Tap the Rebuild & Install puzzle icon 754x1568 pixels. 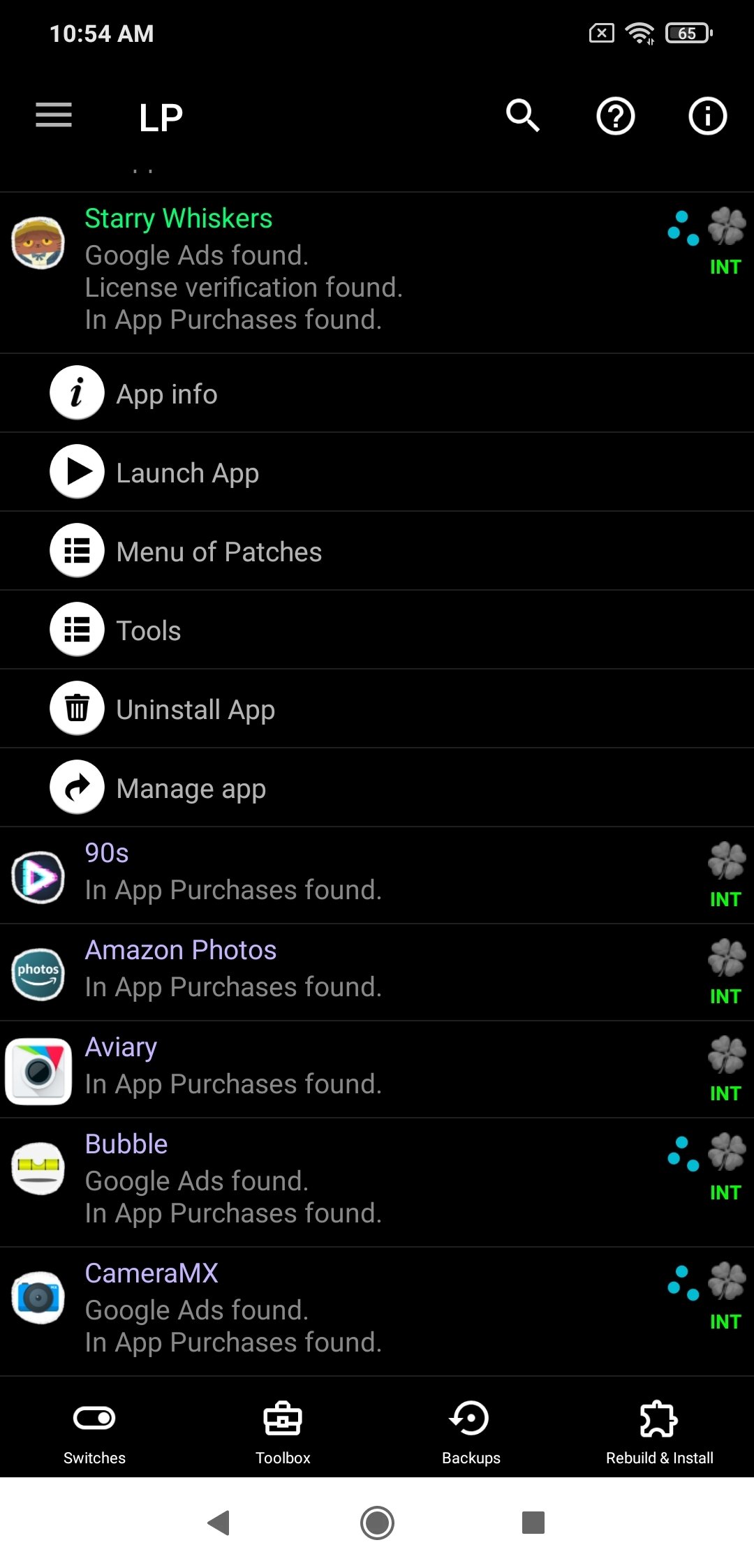click(660, 1419)
